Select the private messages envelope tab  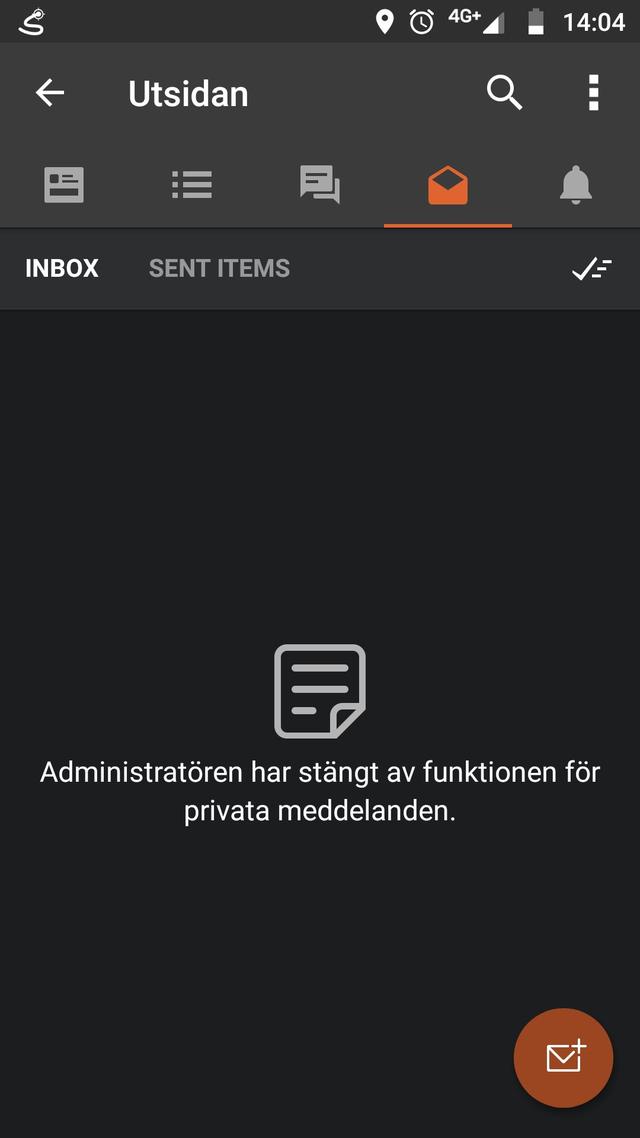[447, 185]
